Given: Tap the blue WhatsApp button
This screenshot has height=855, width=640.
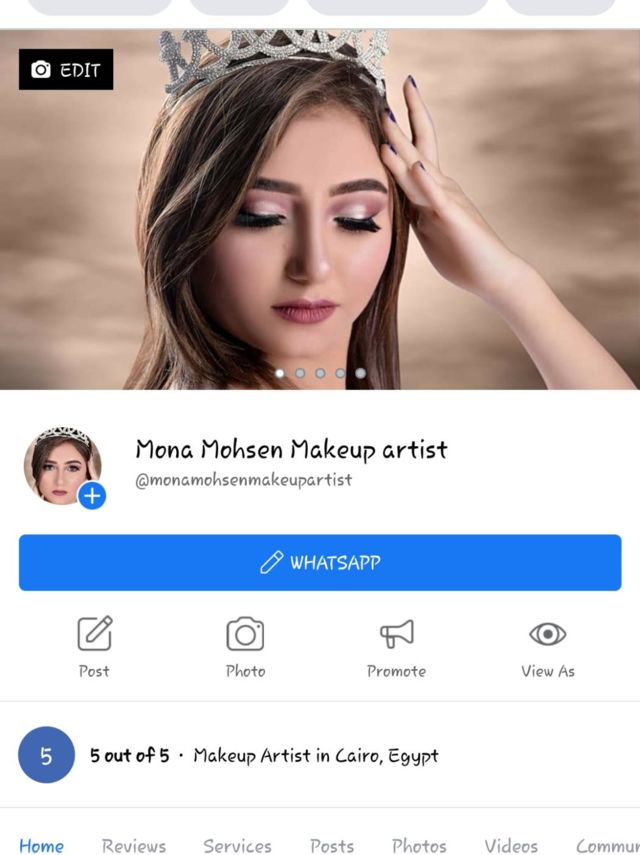Looking at the screenshot, I should [x=320, y=562].
